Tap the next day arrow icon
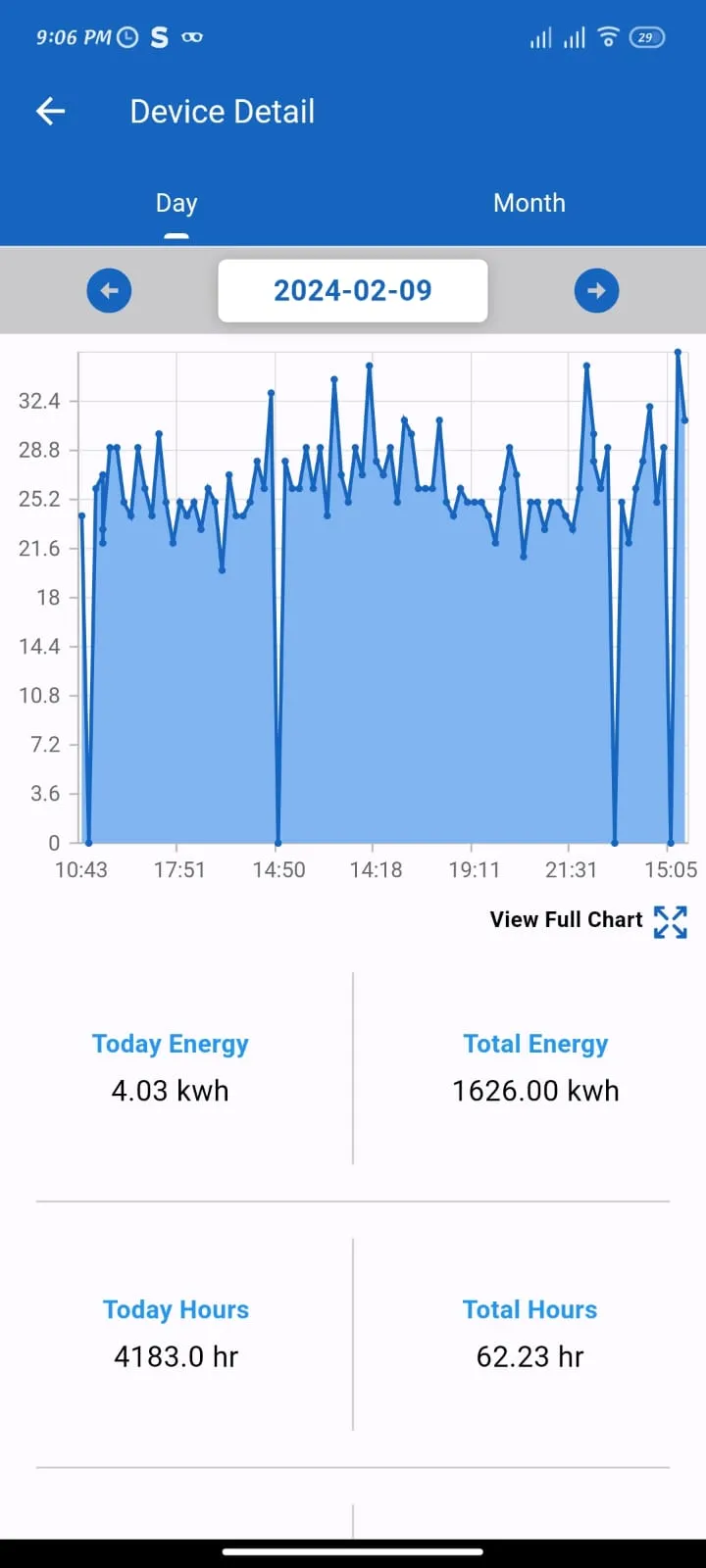The height and width of the screenshot is (1568, 706). click(x=596, y=290)
